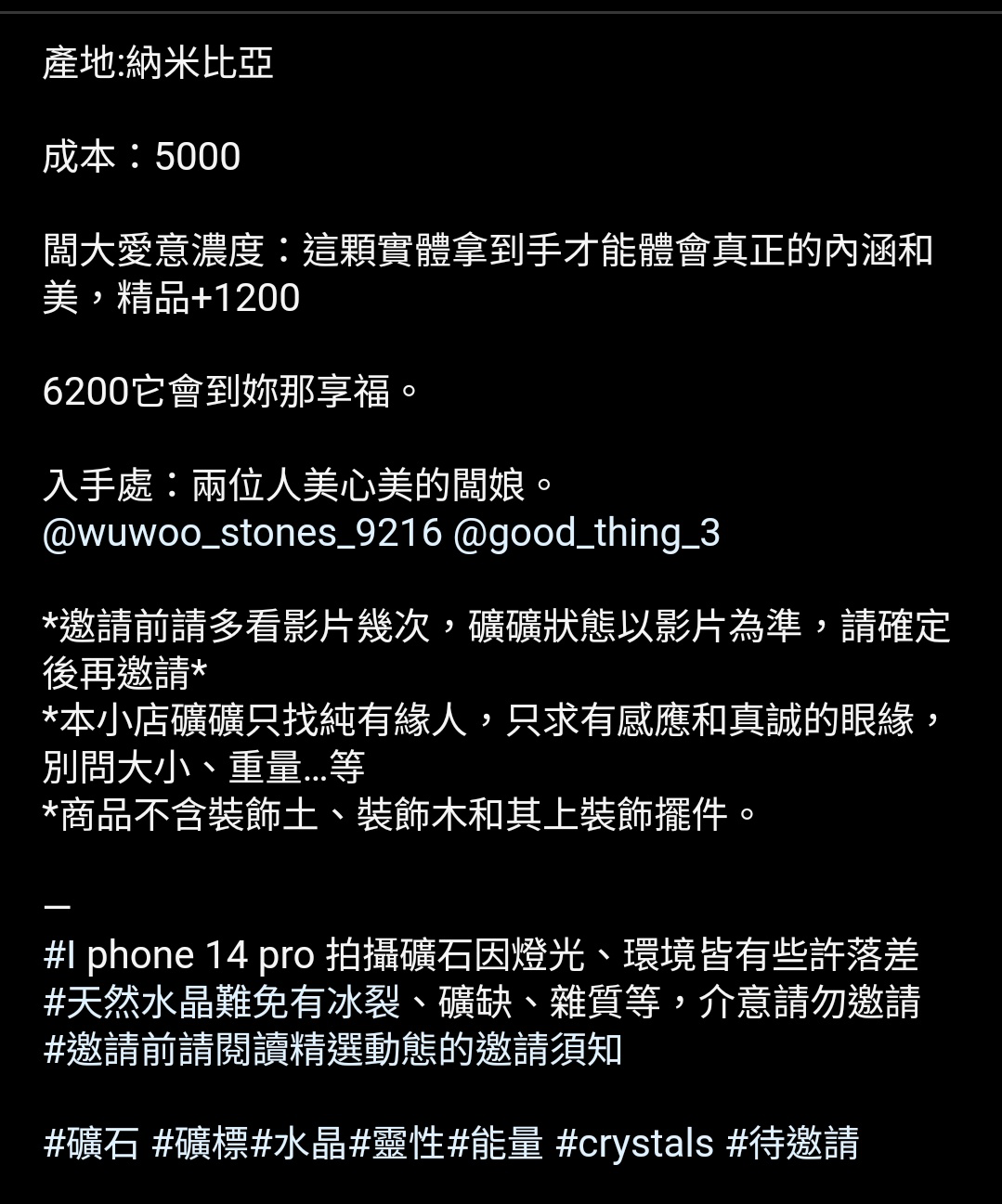1002x1204 pixels.
Task: Open the #crystals hashtag
Action: (x=634, y=1143)
